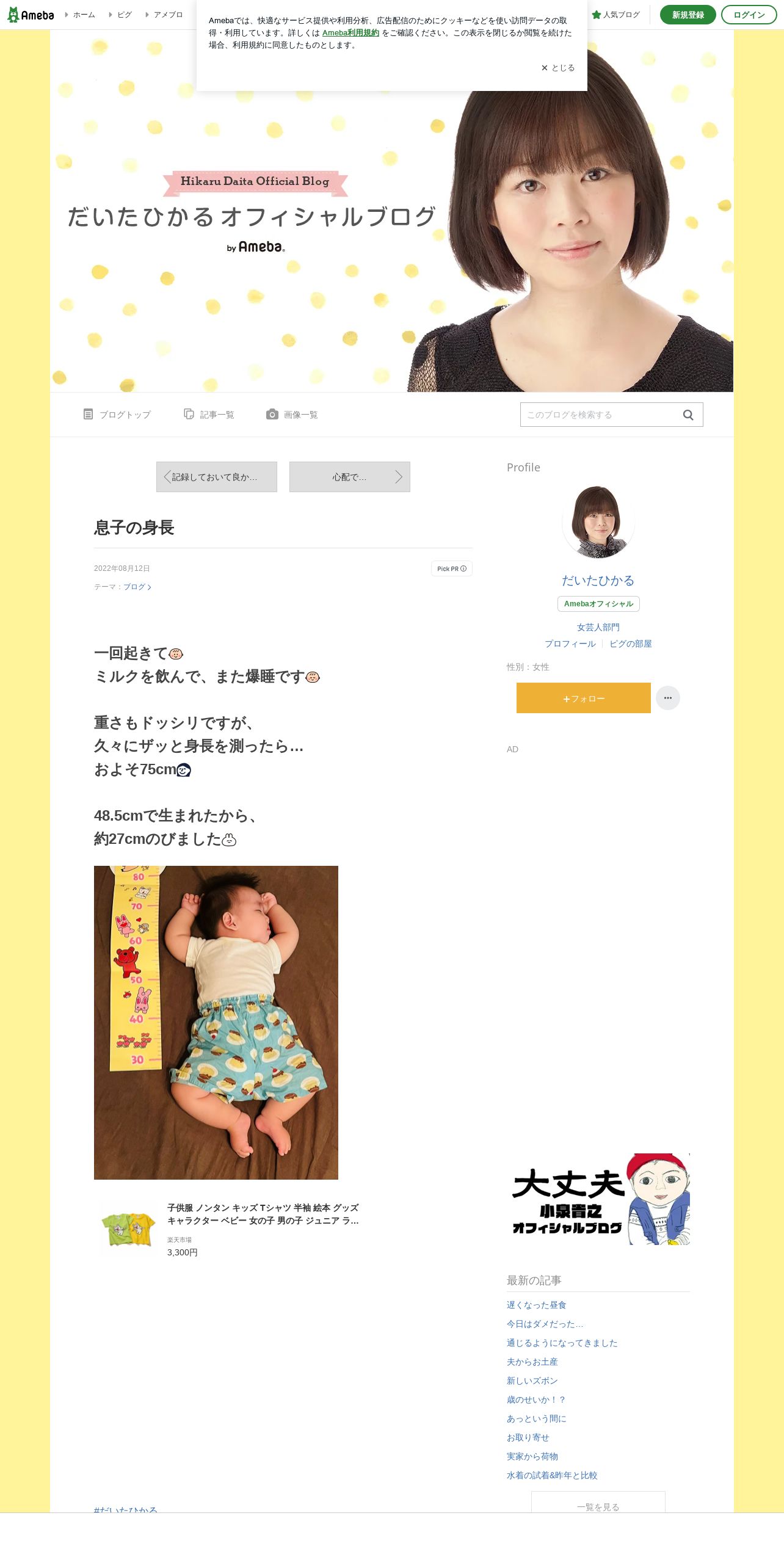Go to ブログトップ
Image resolution: width=784 pixels, height=1568 pixels.
tap(117, 415)
